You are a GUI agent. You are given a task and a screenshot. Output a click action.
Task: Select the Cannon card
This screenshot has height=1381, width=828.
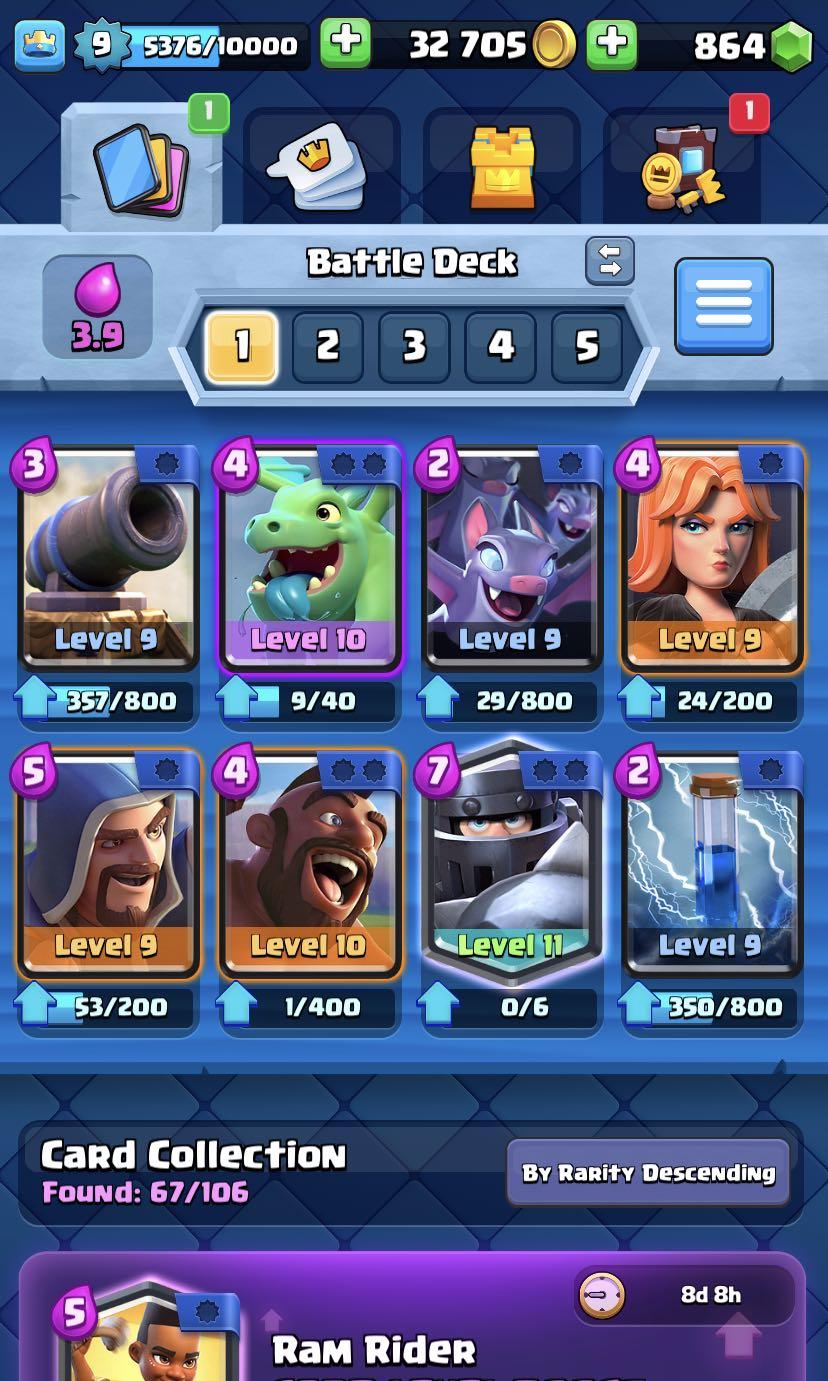(x=108, y=560)
